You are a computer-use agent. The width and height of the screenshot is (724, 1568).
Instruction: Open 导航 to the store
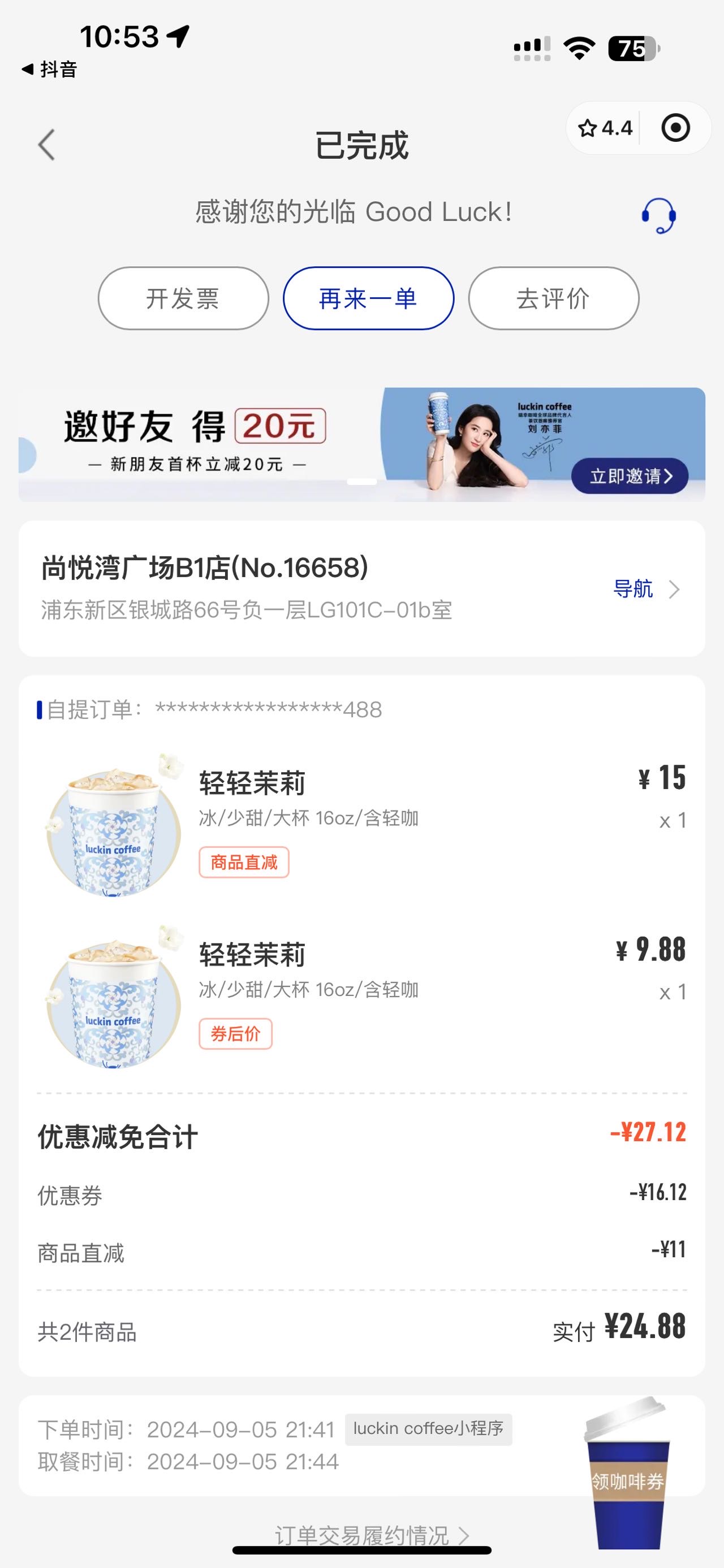click(x=645, y=589)
